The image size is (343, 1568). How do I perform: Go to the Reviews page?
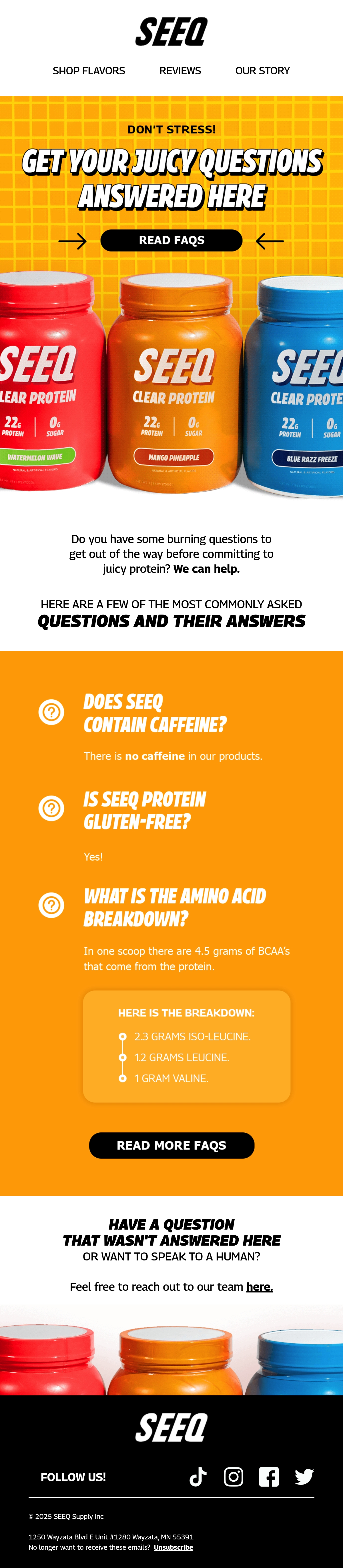pos(180,71)
